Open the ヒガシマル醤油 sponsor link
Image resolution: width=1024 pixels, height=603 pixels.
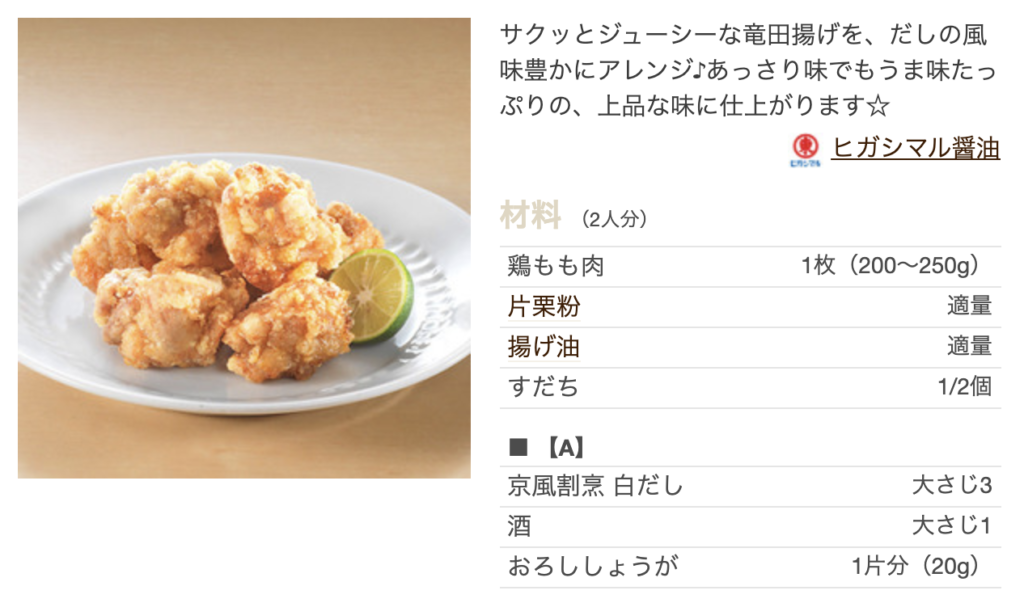pyautogui.click(x=915, y=148)
